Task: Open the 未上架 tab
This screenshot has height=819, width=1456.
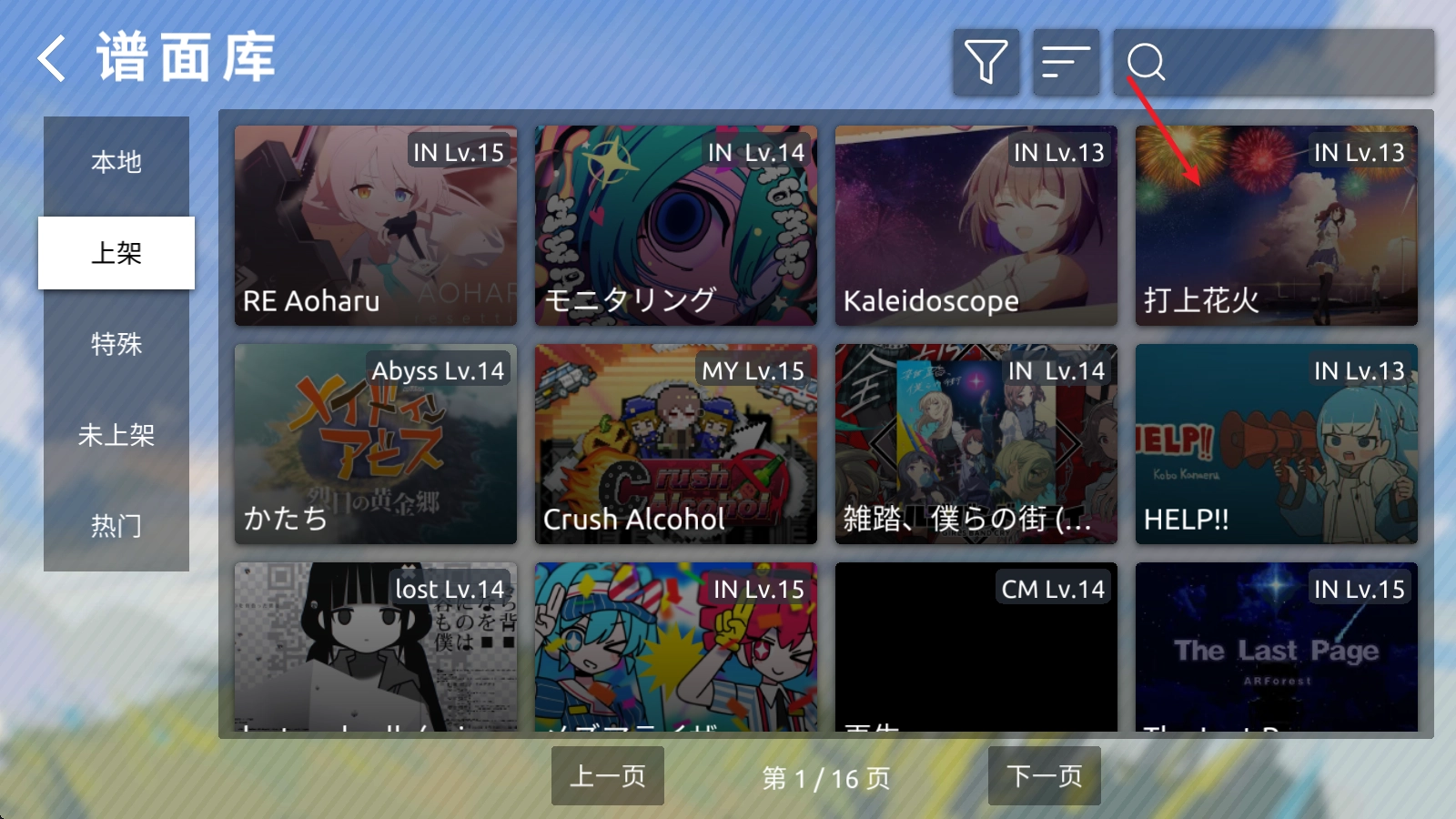Action: tap(116, 435)
